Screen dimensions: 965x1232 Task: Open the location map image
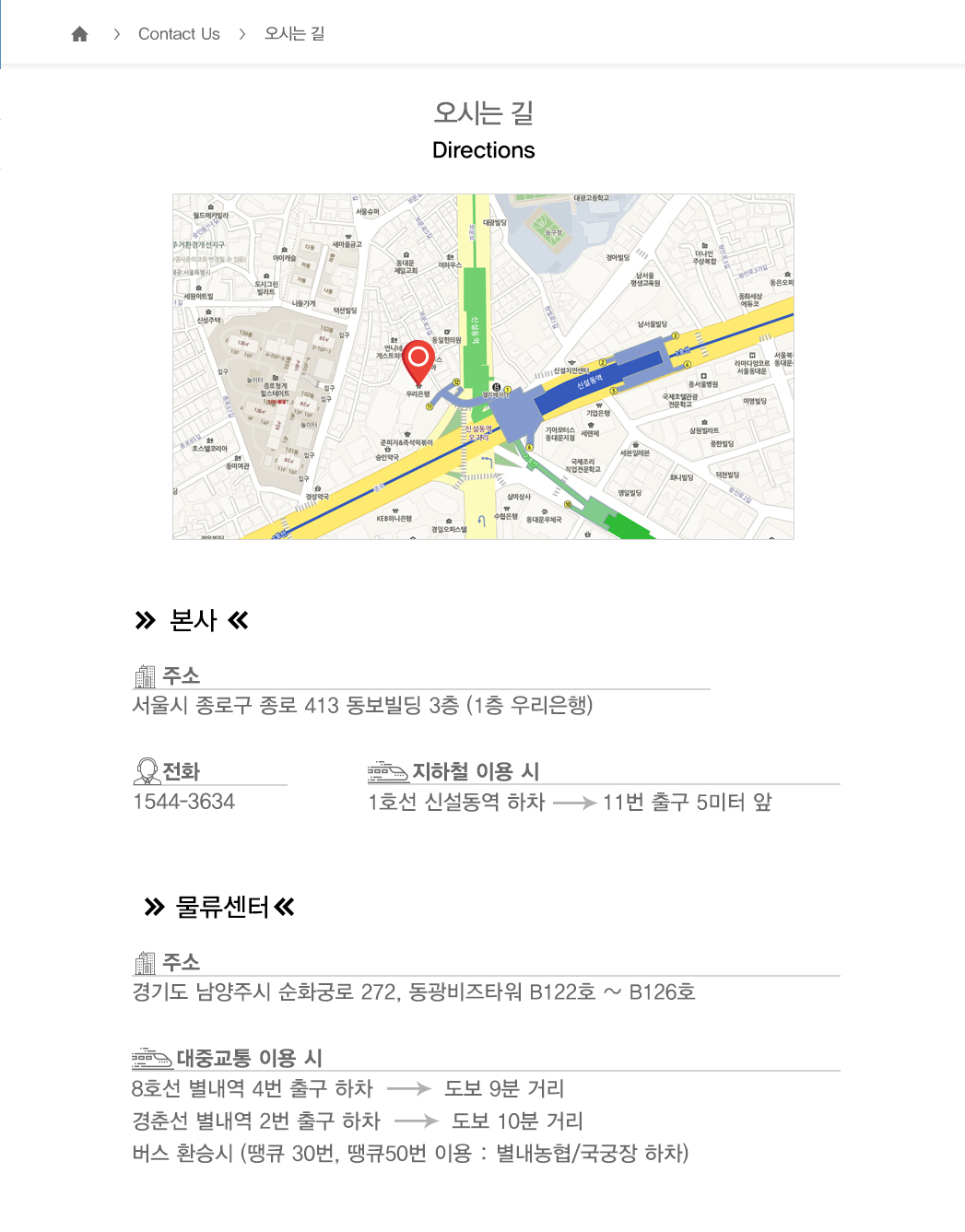click(483, 367)
